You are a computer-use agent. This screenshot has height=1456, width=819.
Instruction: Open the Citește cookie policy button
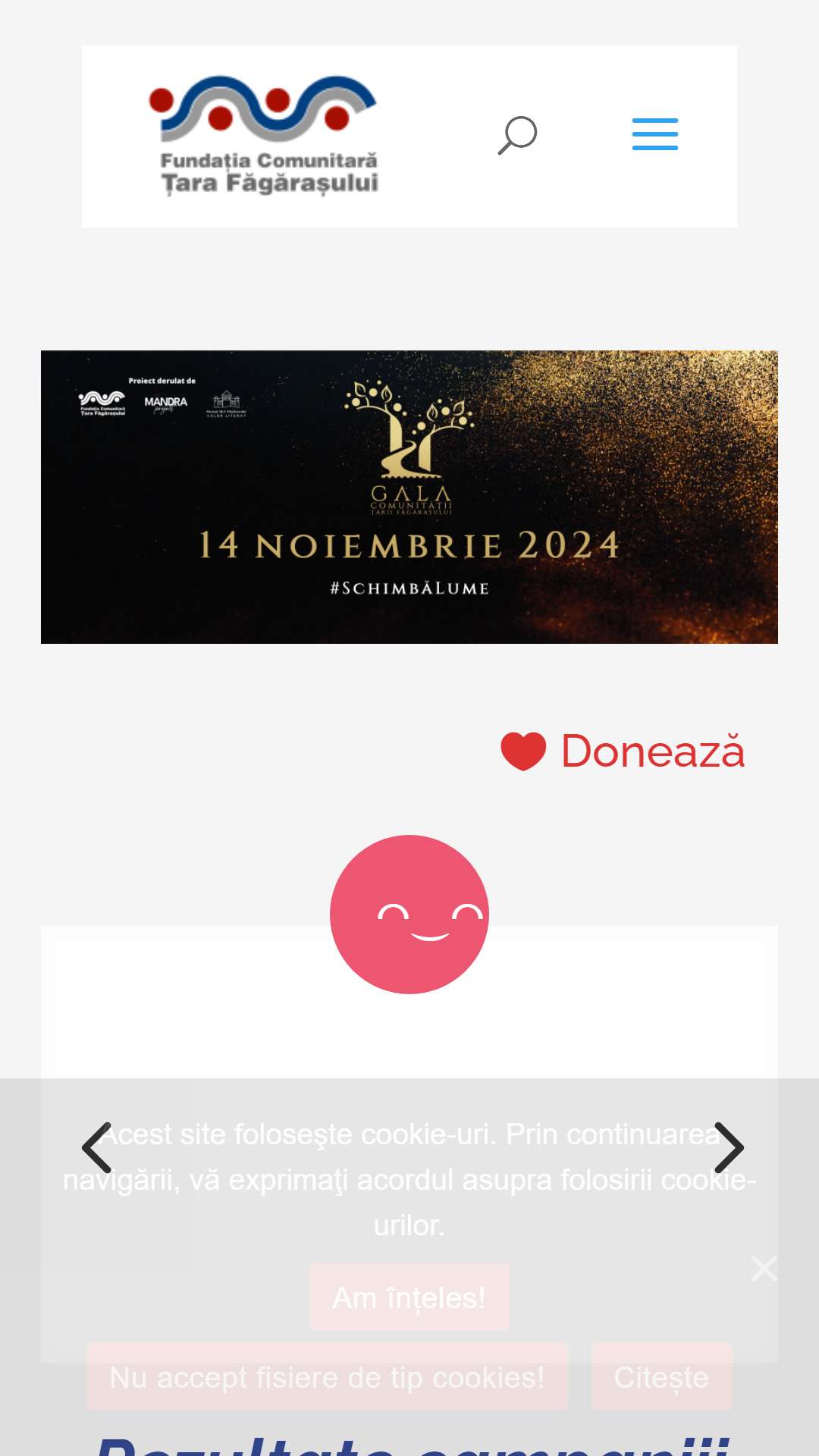pos(662,1377)
